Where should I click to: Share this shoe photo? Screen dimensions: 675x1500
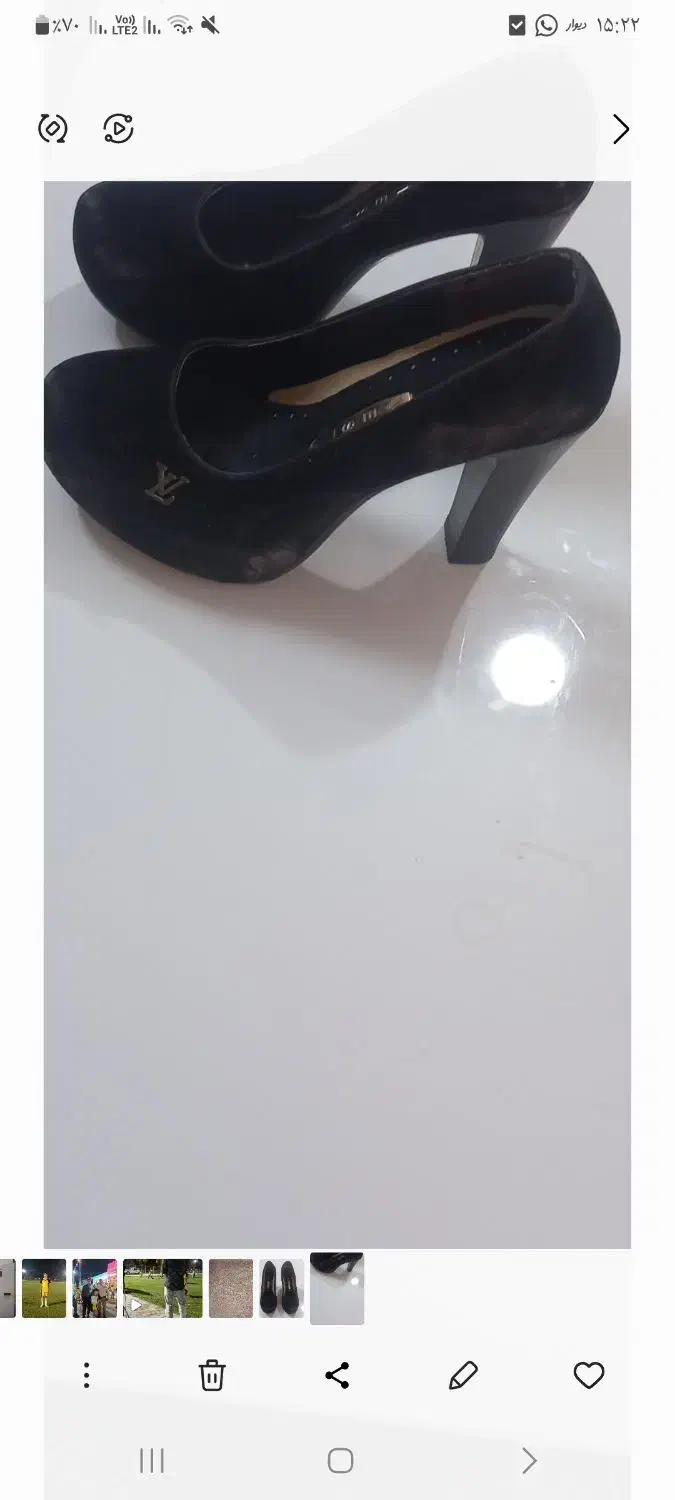coord(338,1375)
